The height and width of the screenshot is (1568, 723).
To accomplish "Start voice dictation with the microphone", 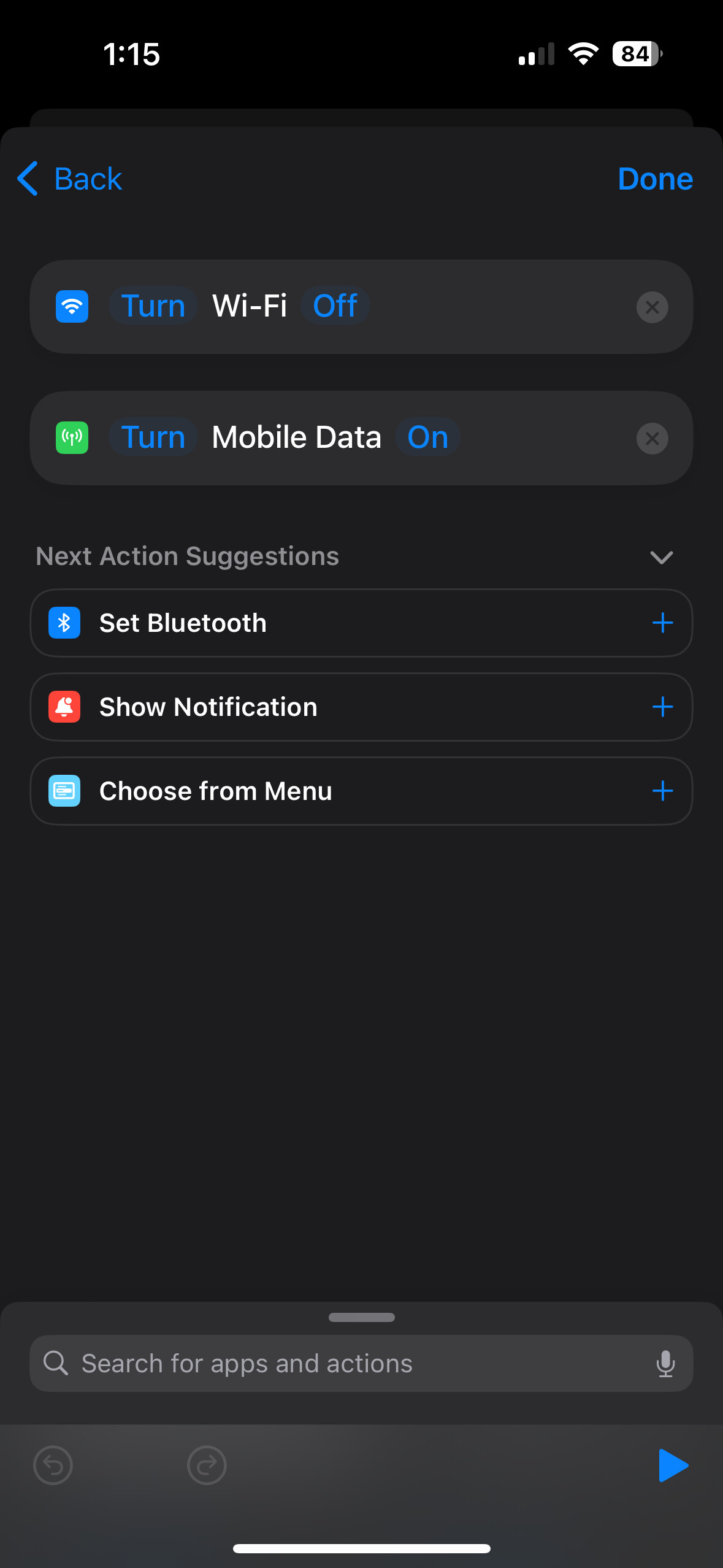I will 665,1363.
